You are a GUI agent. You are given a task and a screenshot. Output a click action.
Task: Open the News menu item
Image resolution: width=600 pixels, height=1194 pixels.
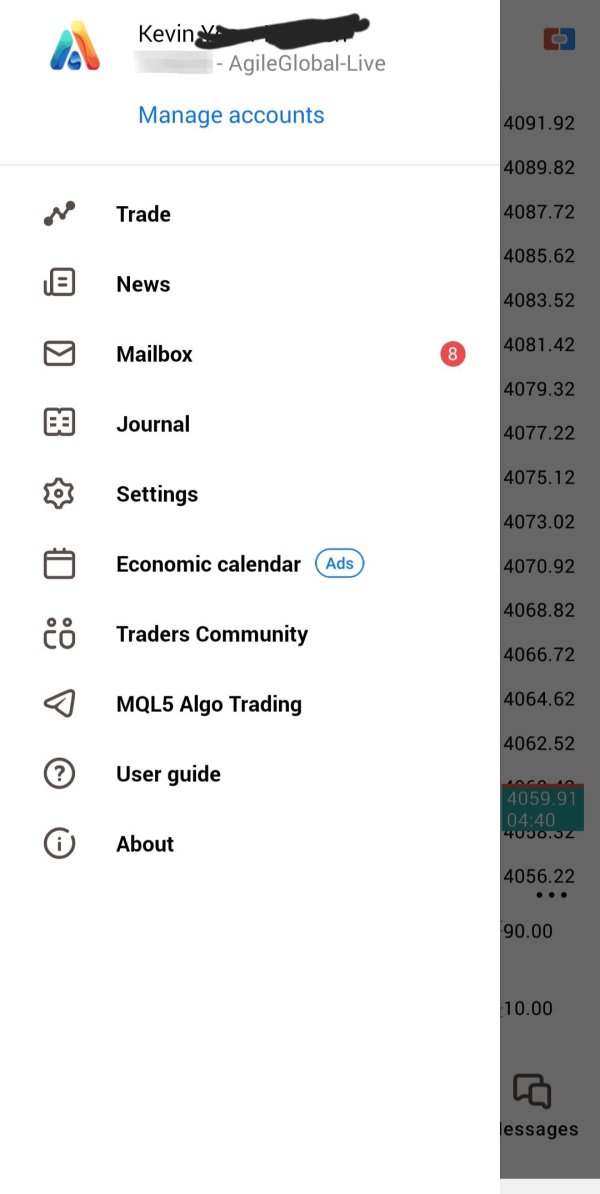coord(250,284)
